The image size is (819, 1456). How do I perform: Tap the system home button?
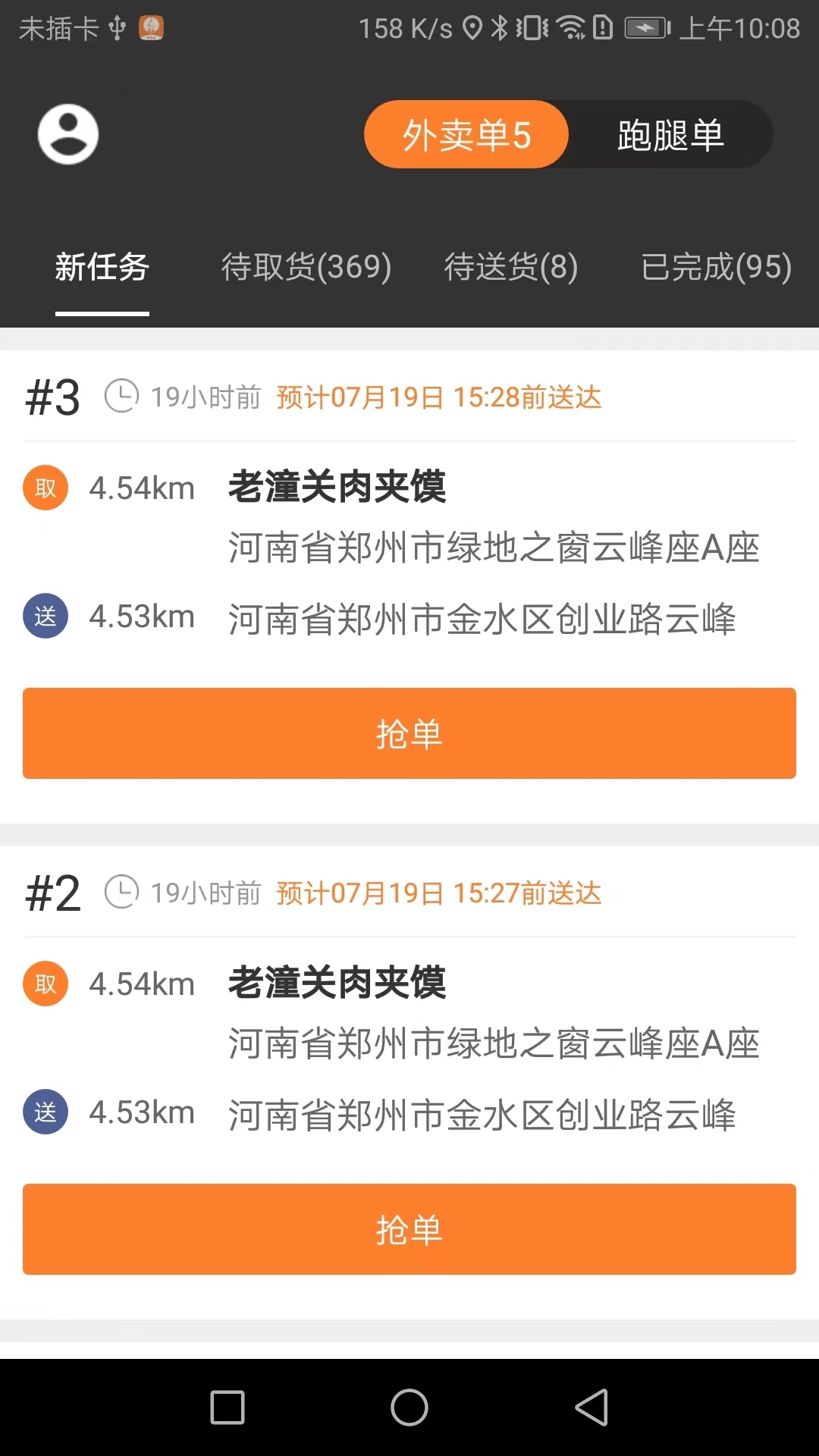point(409,1408)
